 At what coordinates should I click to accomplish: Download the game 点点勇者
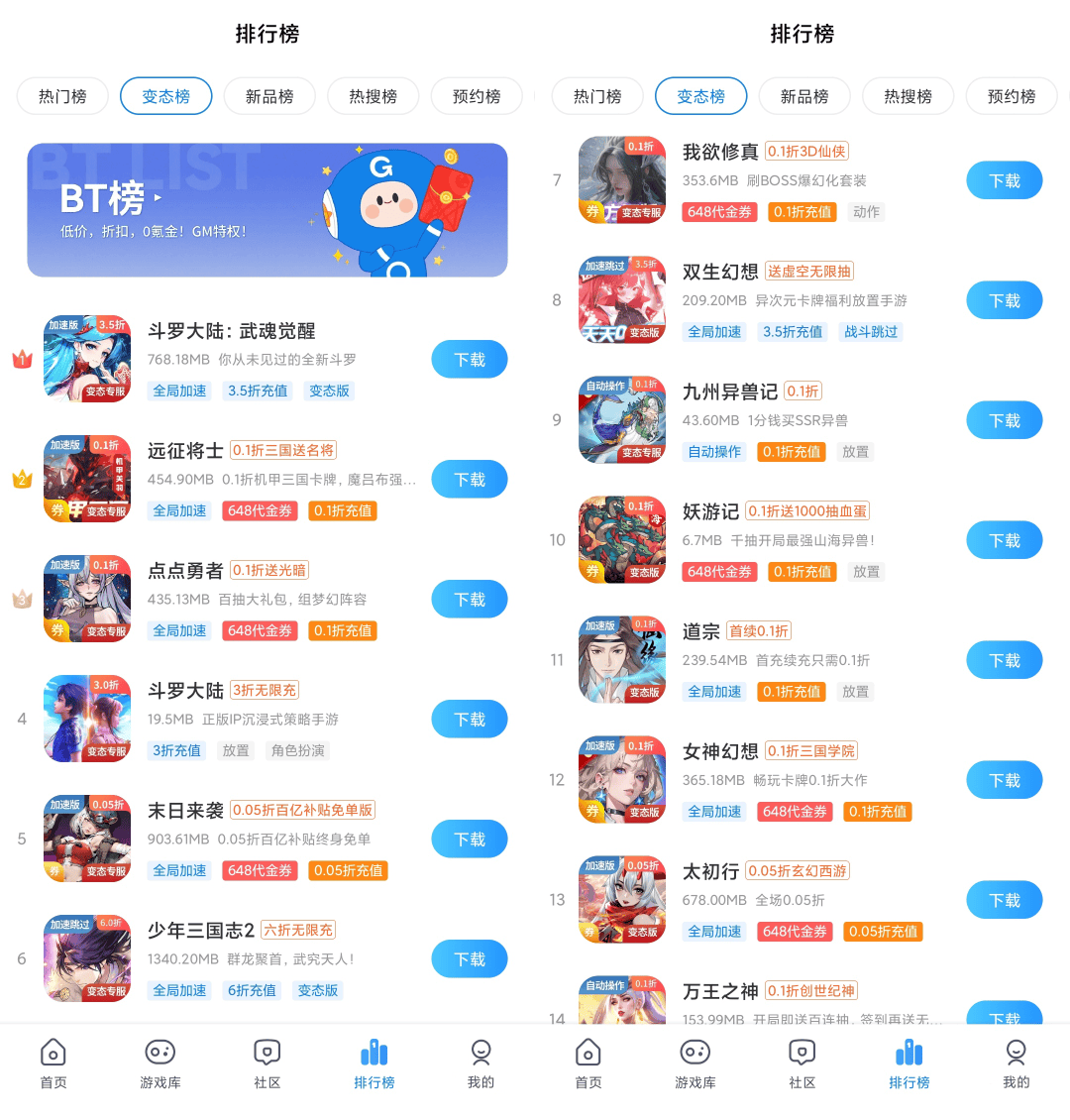[469, 600]
